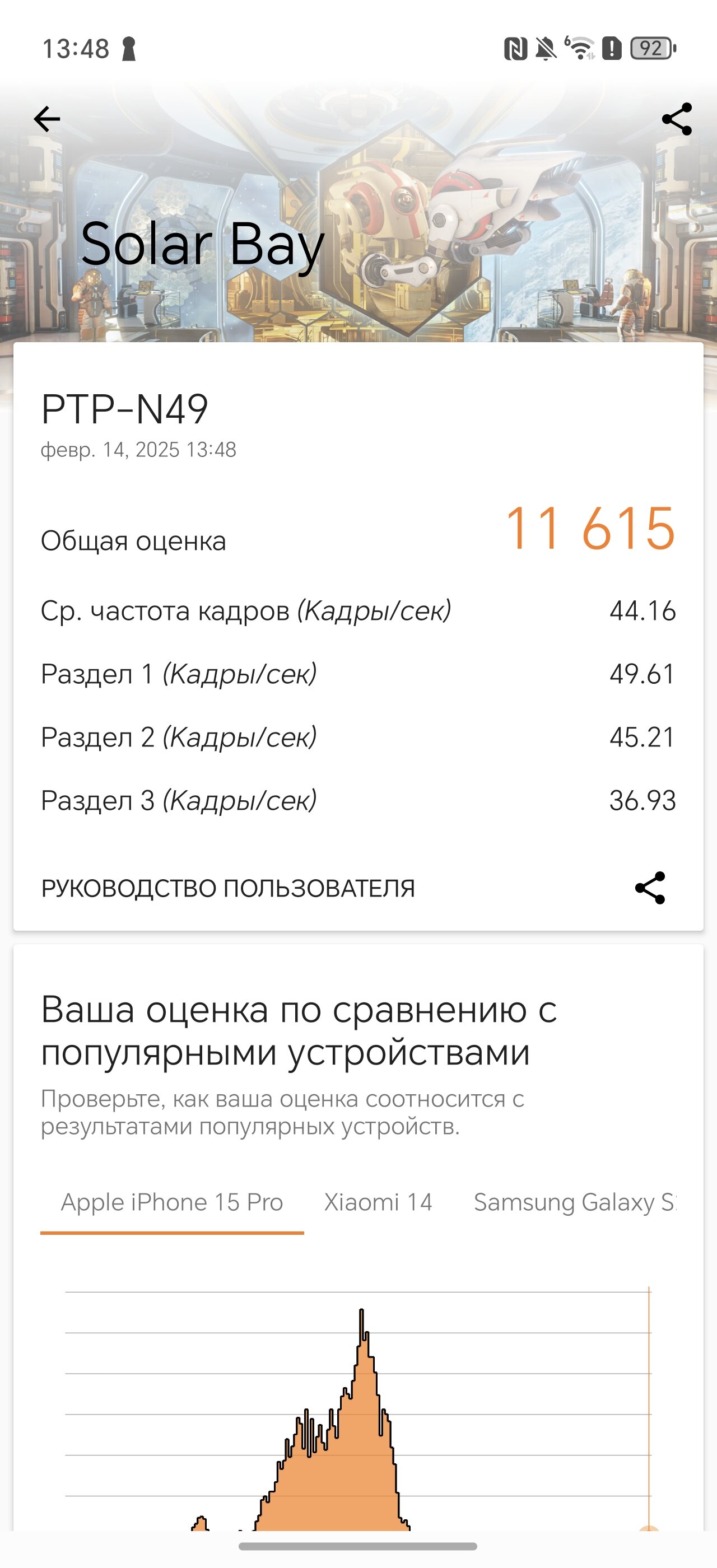Switch to the Samsung Galaxy comparison tab

coord(575,1202)
